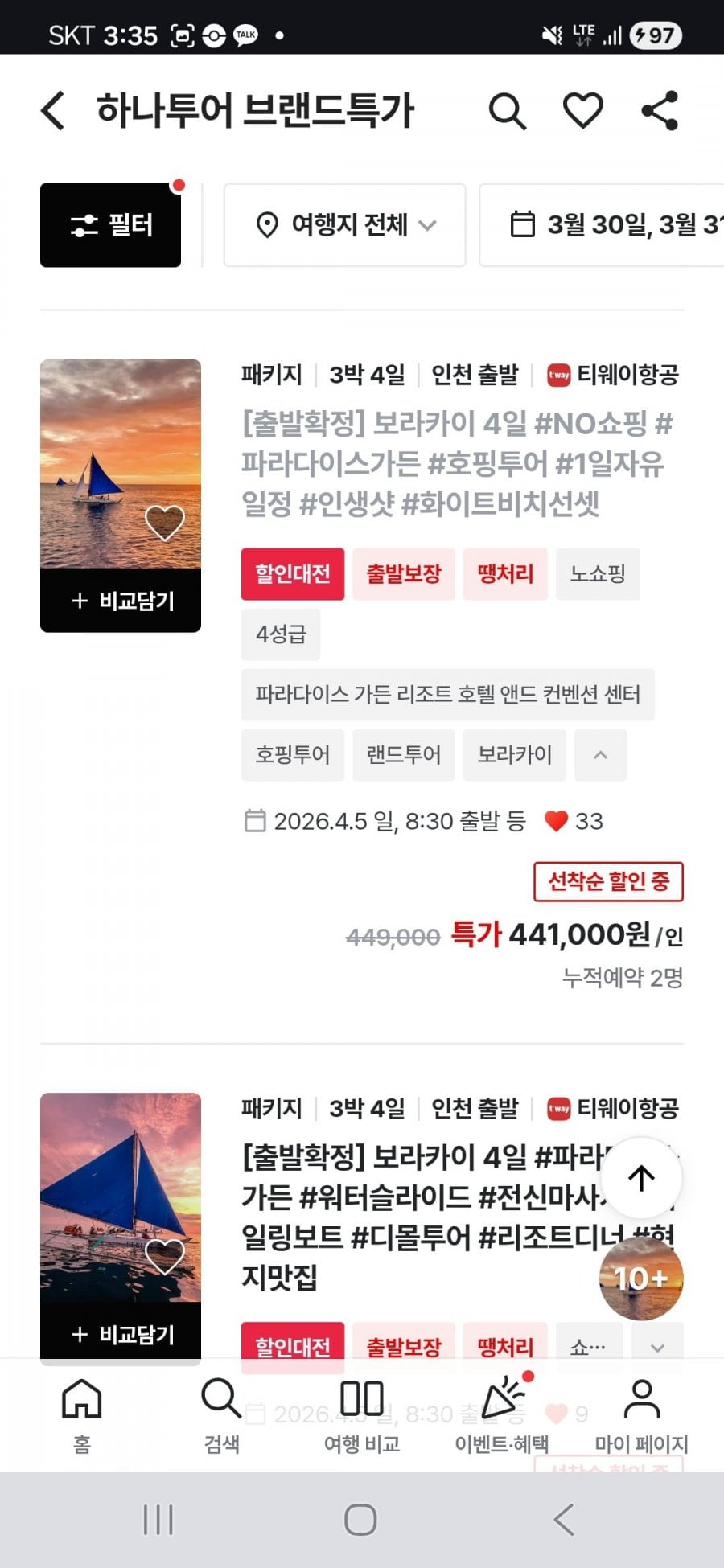This screenshot has width=724, height=1568.
Task: Switch to the 검색 tab
Action: pos(221,1416)
